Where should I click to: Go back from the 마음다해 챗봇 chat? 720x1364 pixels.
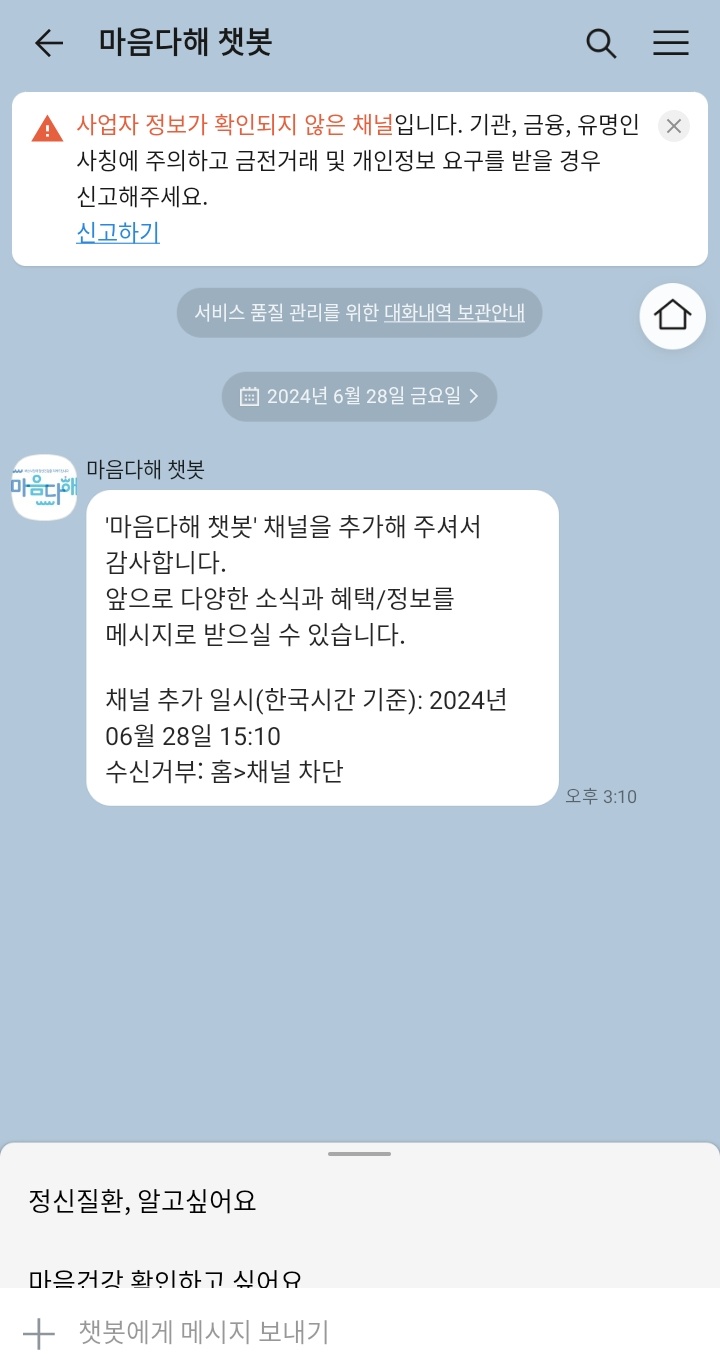click(48, 43)
